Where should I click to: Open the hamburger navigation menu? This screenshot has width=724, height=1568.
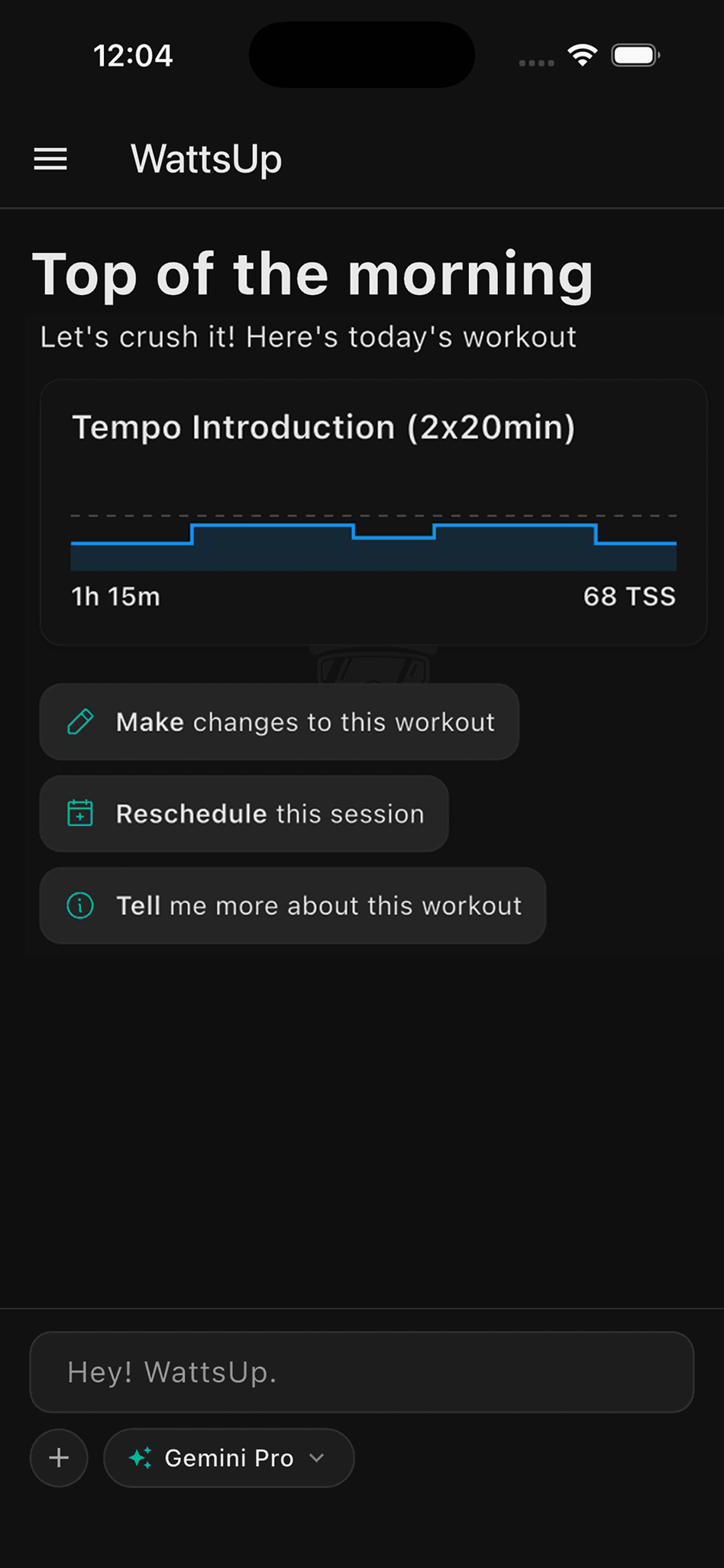point(50,159)
